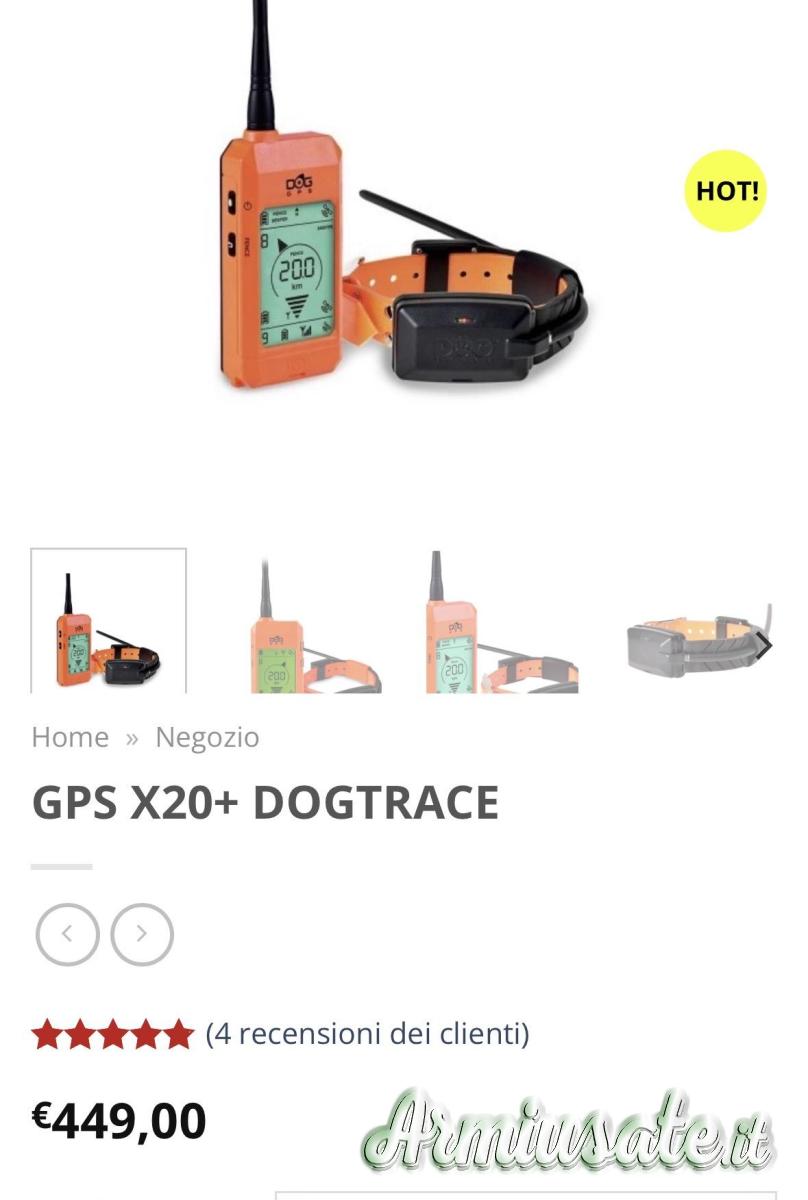Tap the gallery's next thumbnails arrow
The image size is (808, 1200).
click(764, 645)
